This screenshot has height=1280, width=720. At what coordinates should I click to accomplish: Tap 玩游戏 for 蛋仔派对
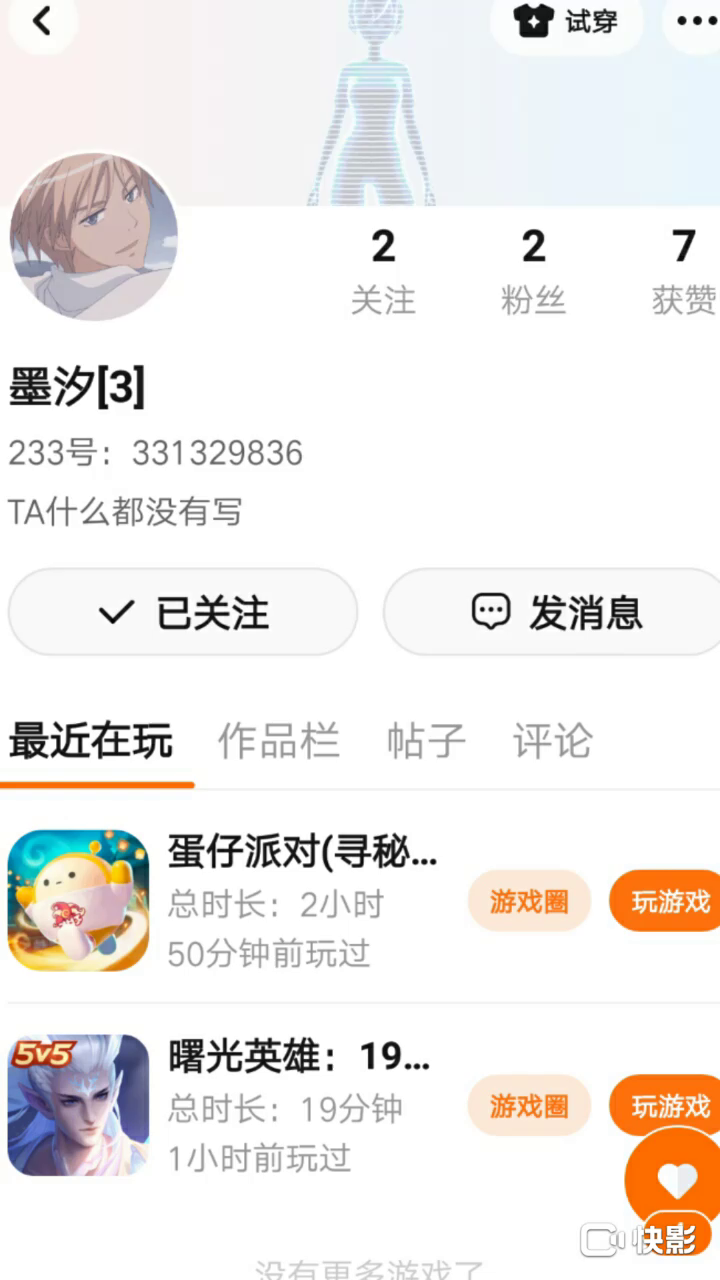pyautogui.click(x=668, y=902)
